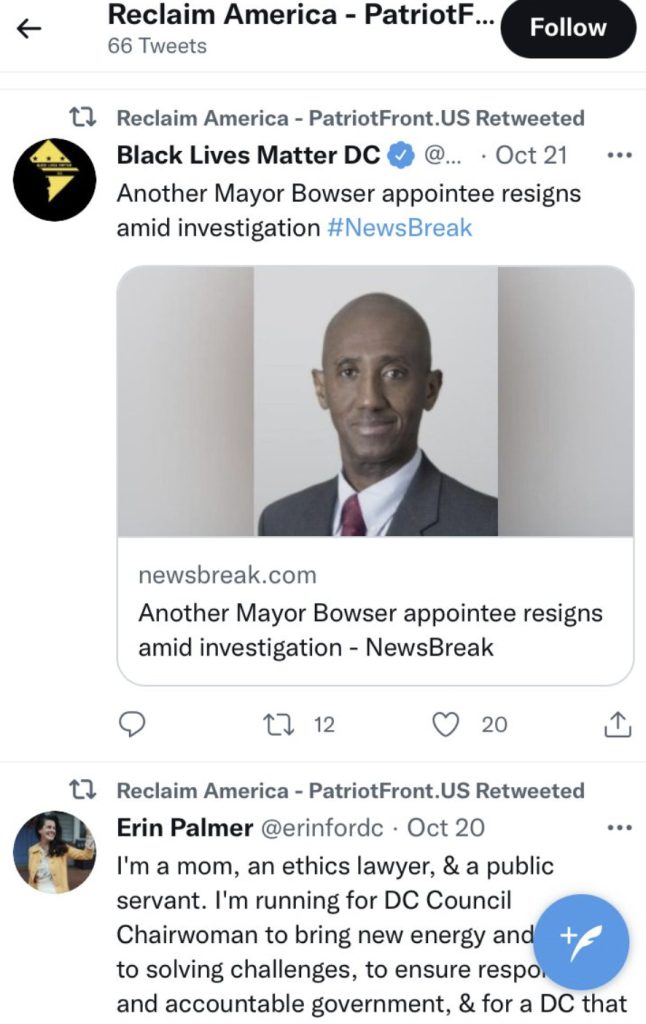This screenshot has width=646, height=1024.
Task: Open overflow menu on Black Lives Matter DC tweet
Action: (x=619, y=155)
